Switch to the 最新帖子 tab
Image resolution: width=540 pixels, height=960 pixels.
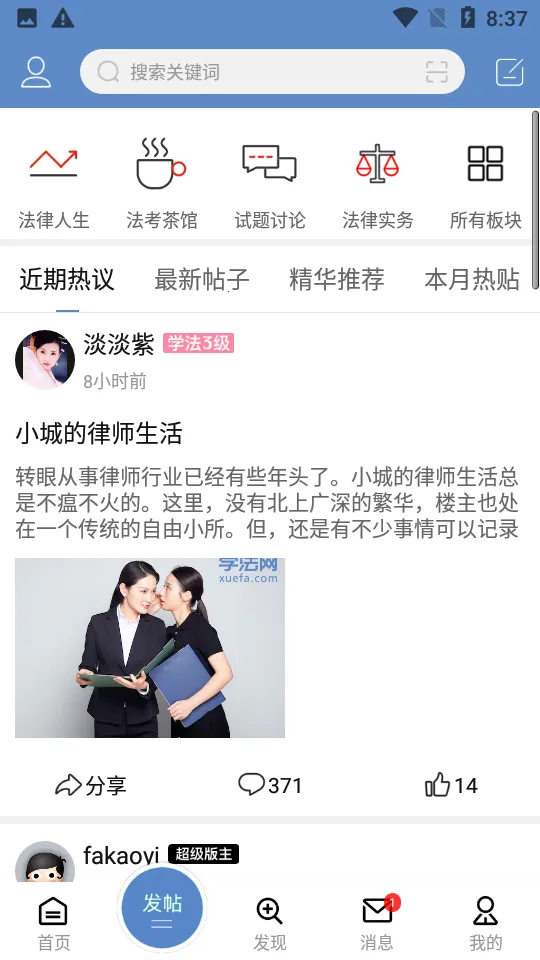201,280
